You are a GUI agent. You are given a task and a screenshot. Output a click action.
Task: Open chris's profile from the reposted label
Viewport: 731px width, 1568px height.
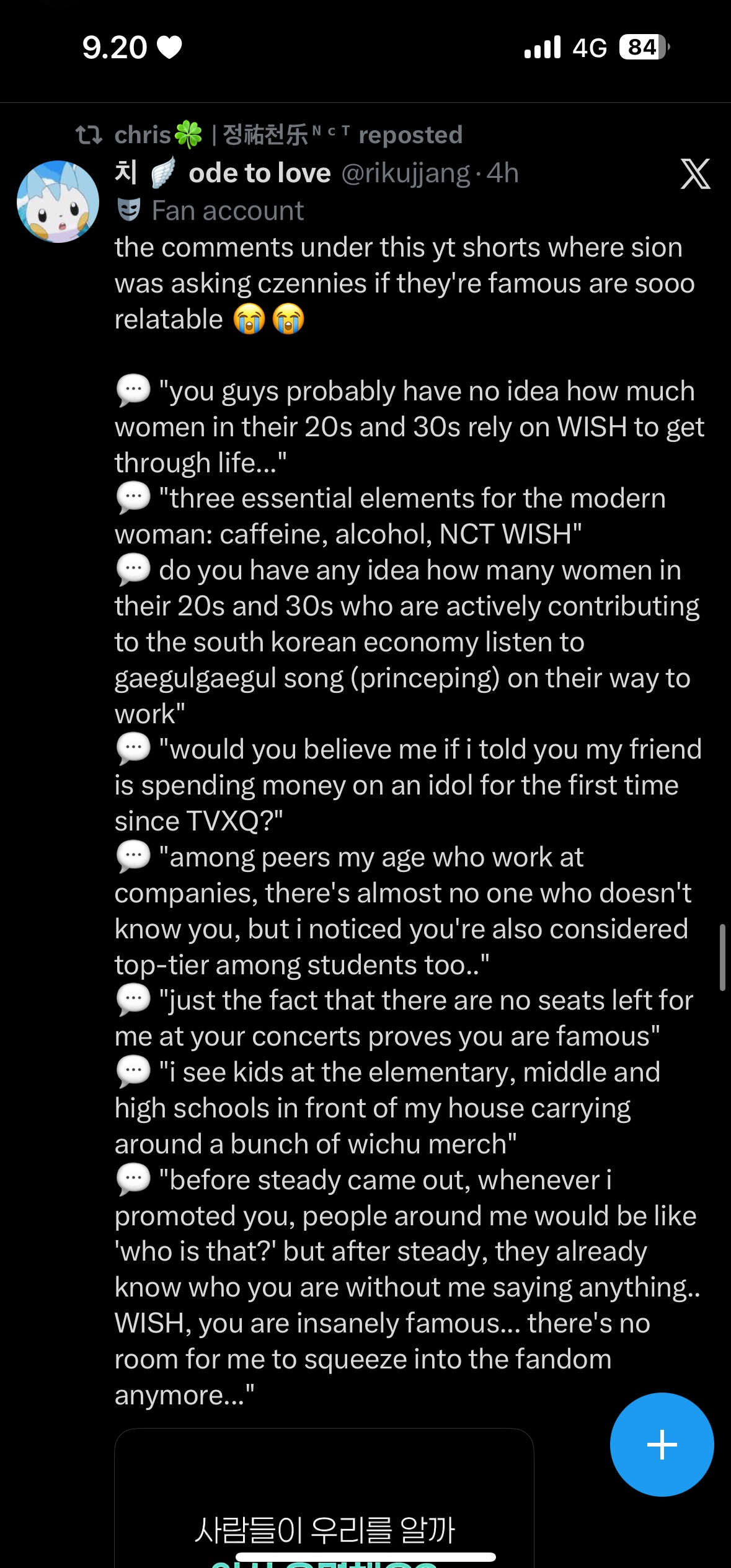pos(288,135)
